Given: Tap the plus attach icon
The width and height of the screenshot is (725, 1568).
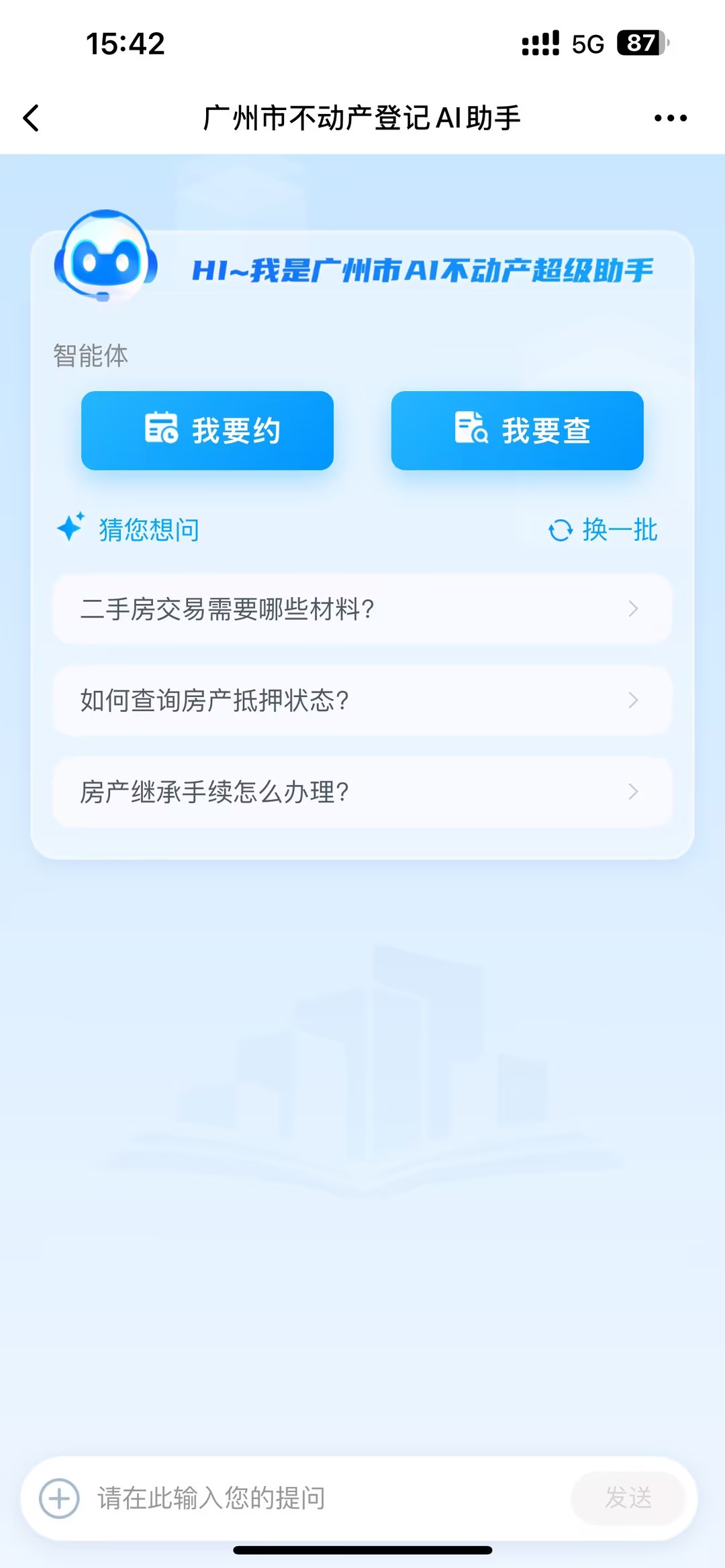Looking at the screenshot, I should 59,1498.
